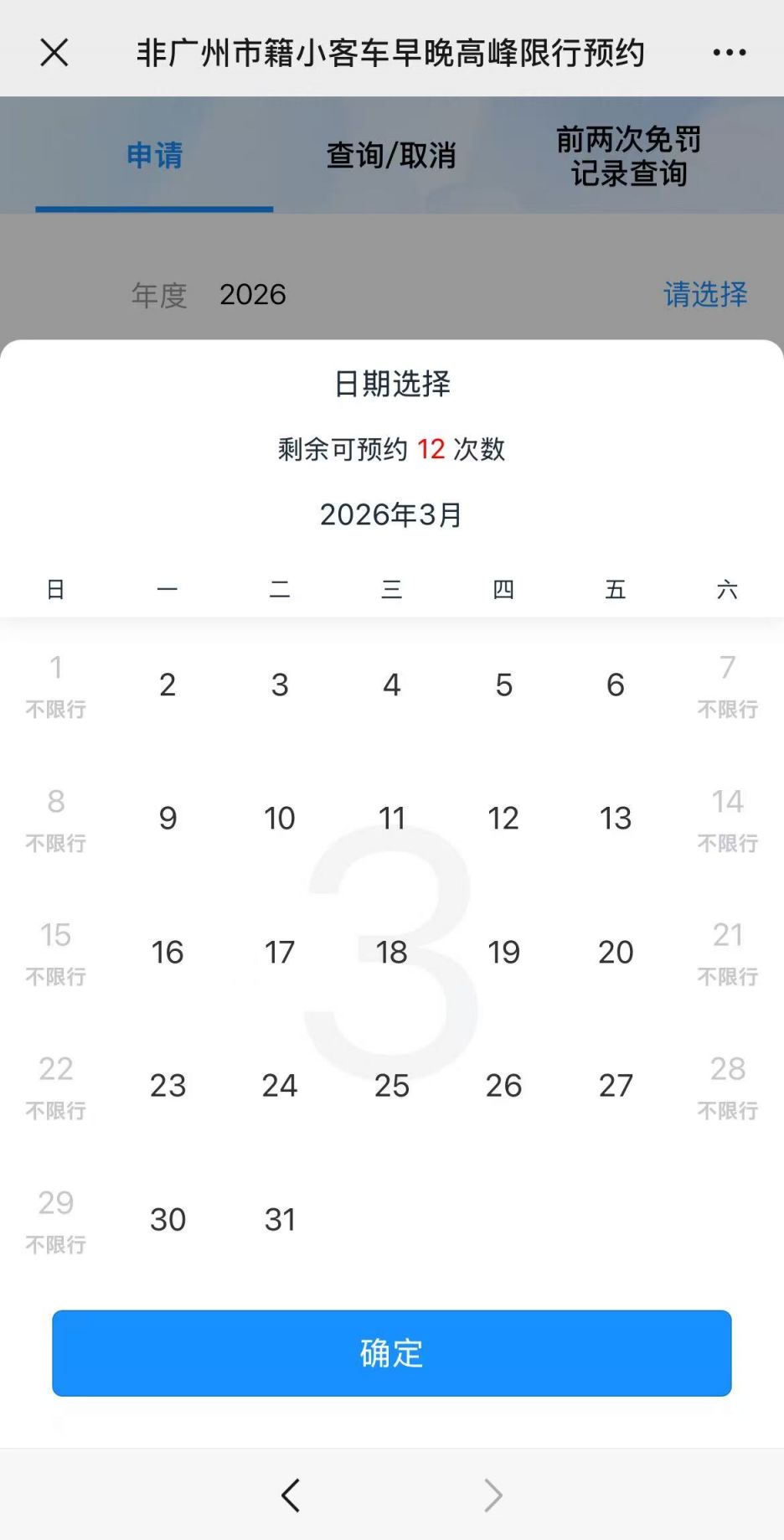Switch to the 申请 tab
The width and height of the screenshot is (784, 1540).
154,155
